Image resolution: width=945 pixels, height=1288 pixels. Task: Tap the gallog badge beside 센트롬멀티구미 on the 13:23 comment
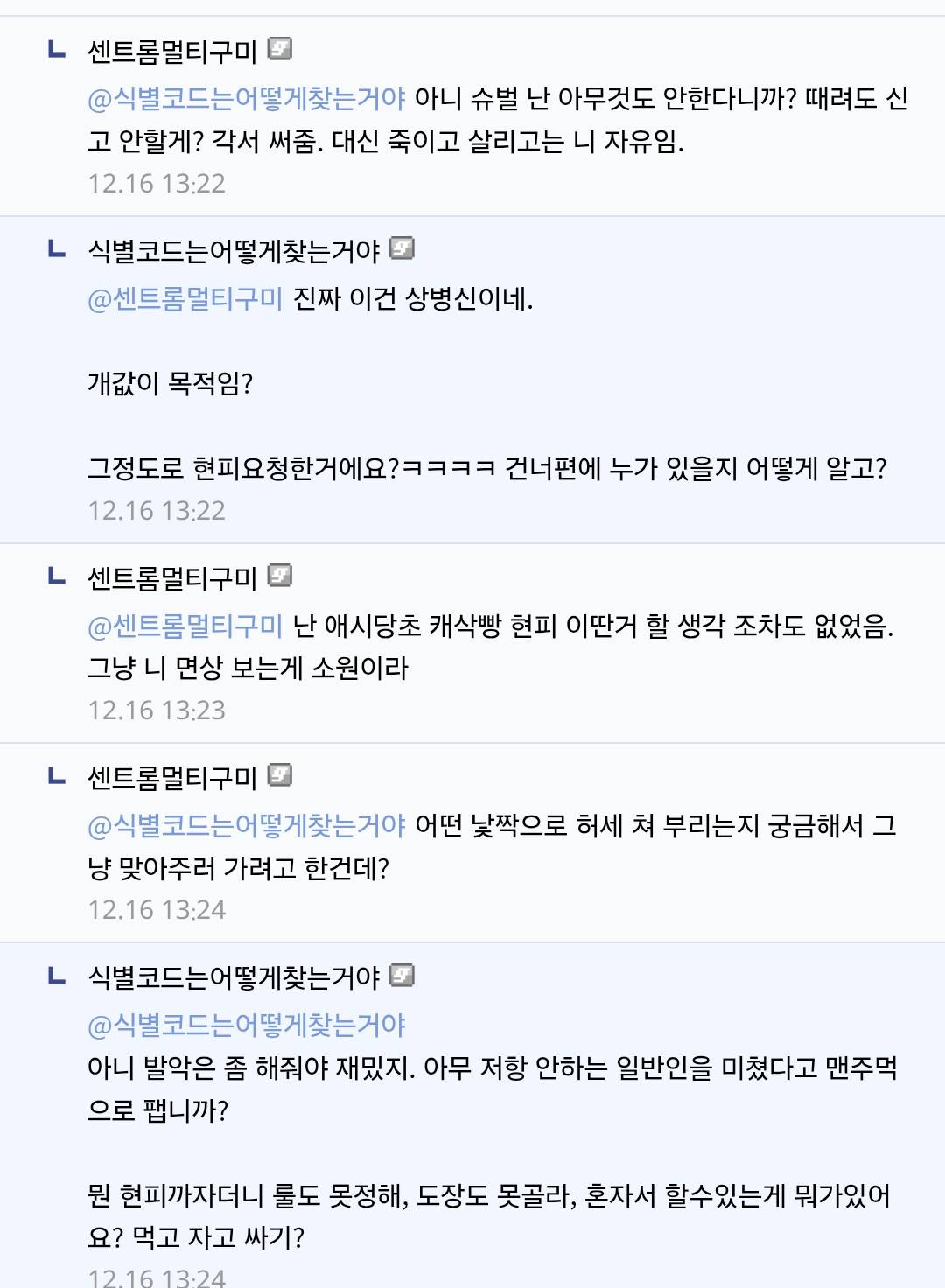[x=279, y=576]
